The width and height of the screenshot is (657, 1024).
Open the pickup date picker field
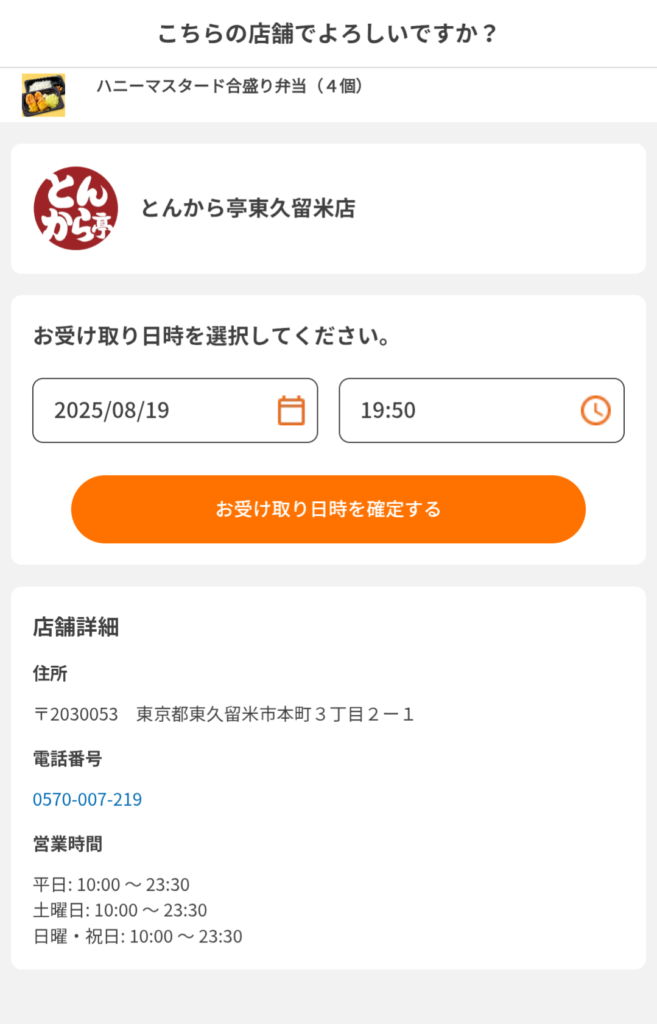click(x=175, y=410)
